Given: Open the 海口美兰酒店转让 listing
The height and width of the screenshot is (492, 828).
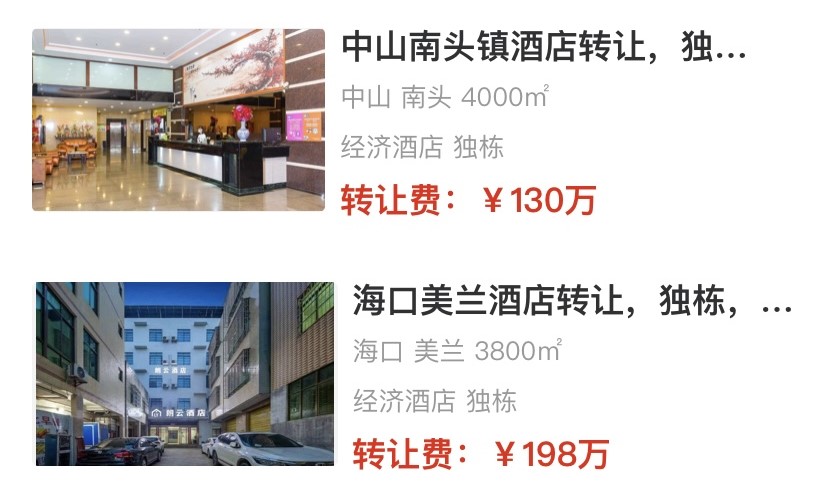Looking at the screenshot, I should pyautogui.click(x=570, y=300).
